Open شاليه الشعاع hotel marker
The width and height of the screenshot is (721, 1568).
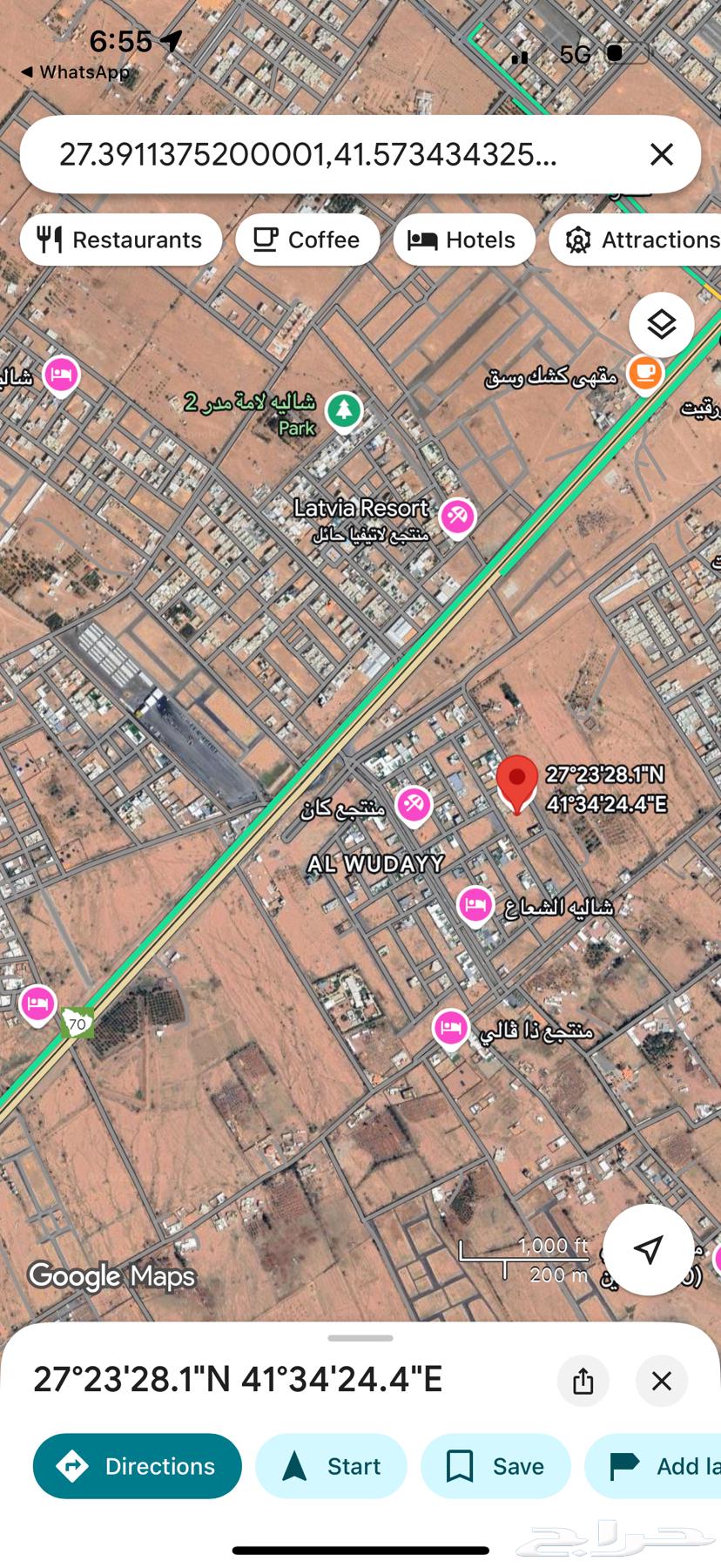point(475,905)
